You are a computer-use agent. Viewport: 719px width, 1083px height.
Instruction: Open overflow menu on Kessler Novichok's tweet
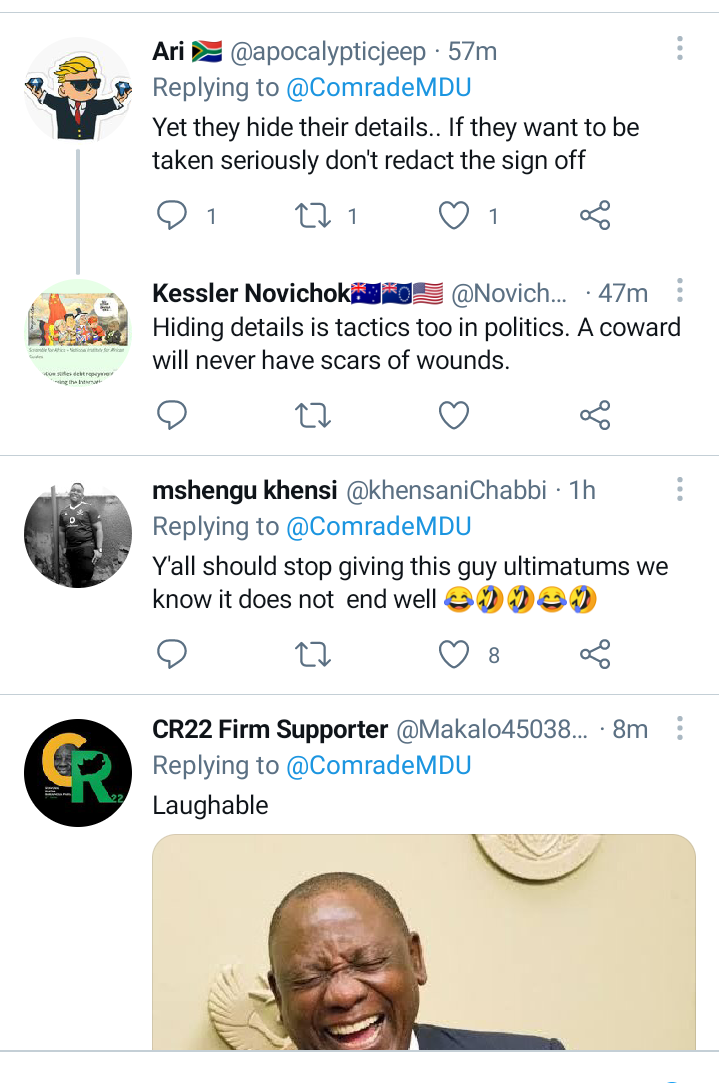[x=680, y=292]
